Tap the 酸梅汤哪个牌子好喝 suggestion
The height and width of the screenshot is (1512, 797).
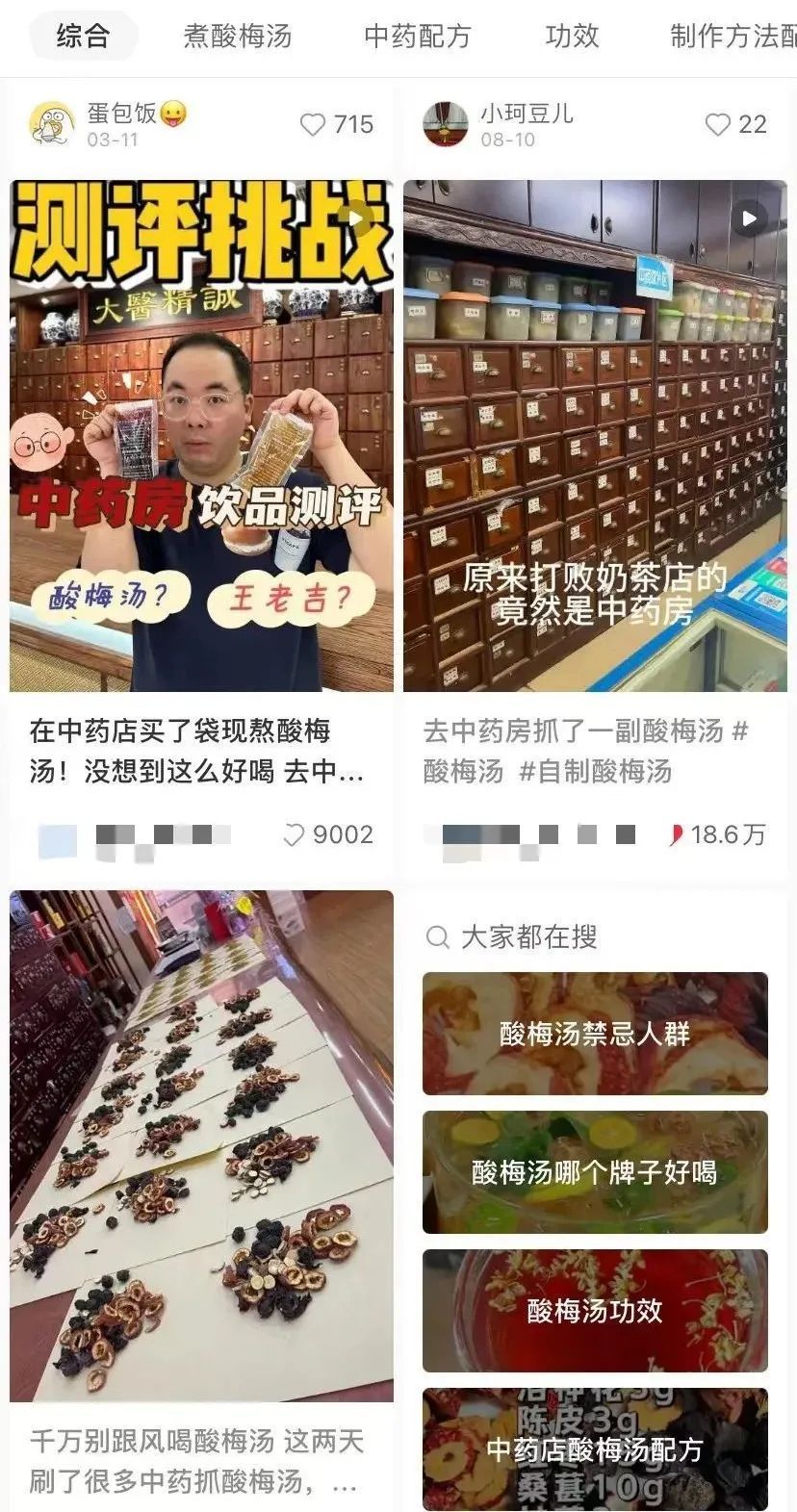pos(595,1172)
